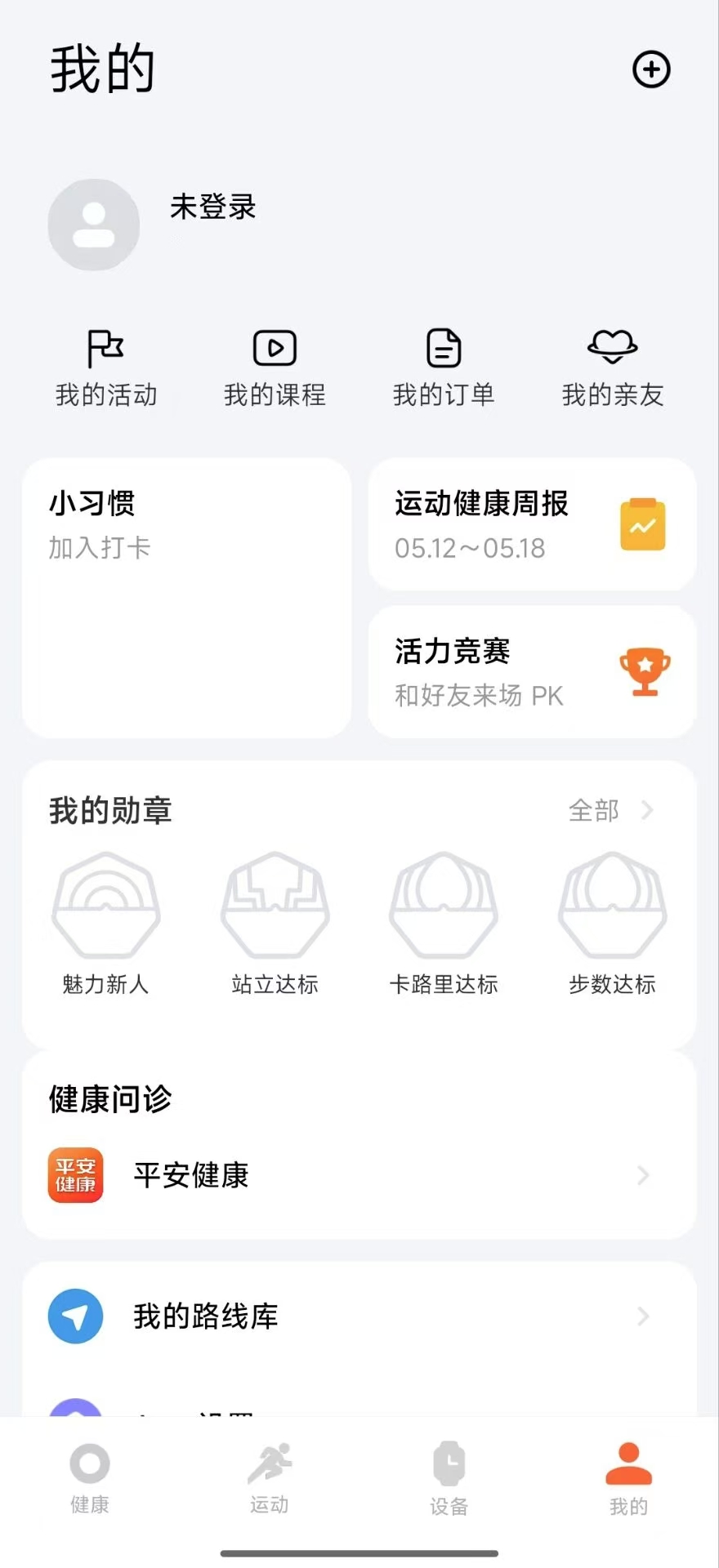View 我的订单
719x1568 pixels.
[x=444, y=367]
